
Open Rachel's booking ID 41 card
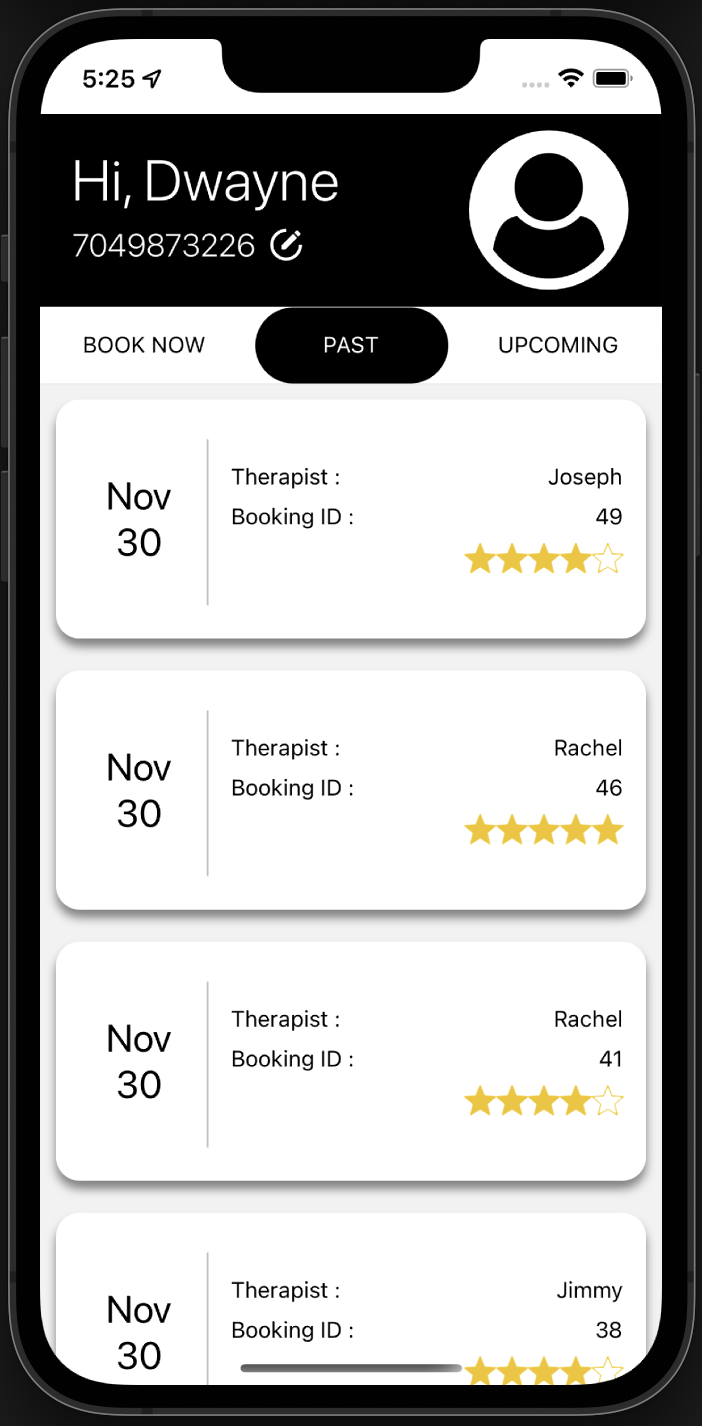click(x=350, y=1060)
